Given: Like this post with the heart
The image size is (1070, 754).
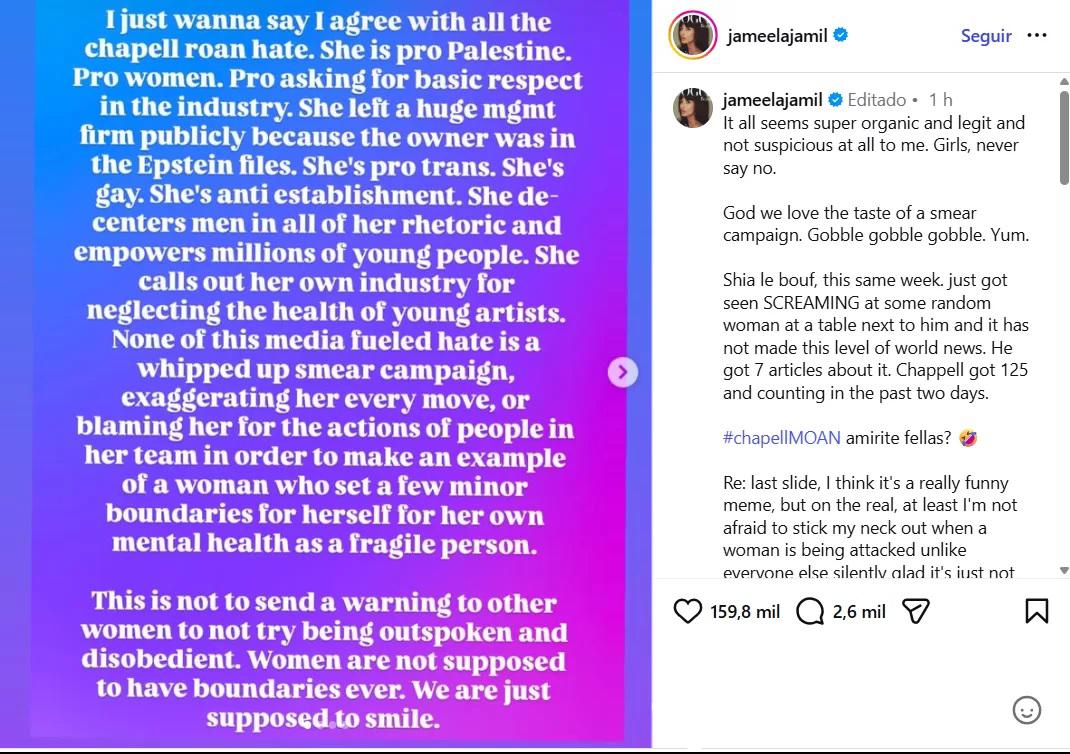Looking at the screenshot, I should tap(688, 611).
